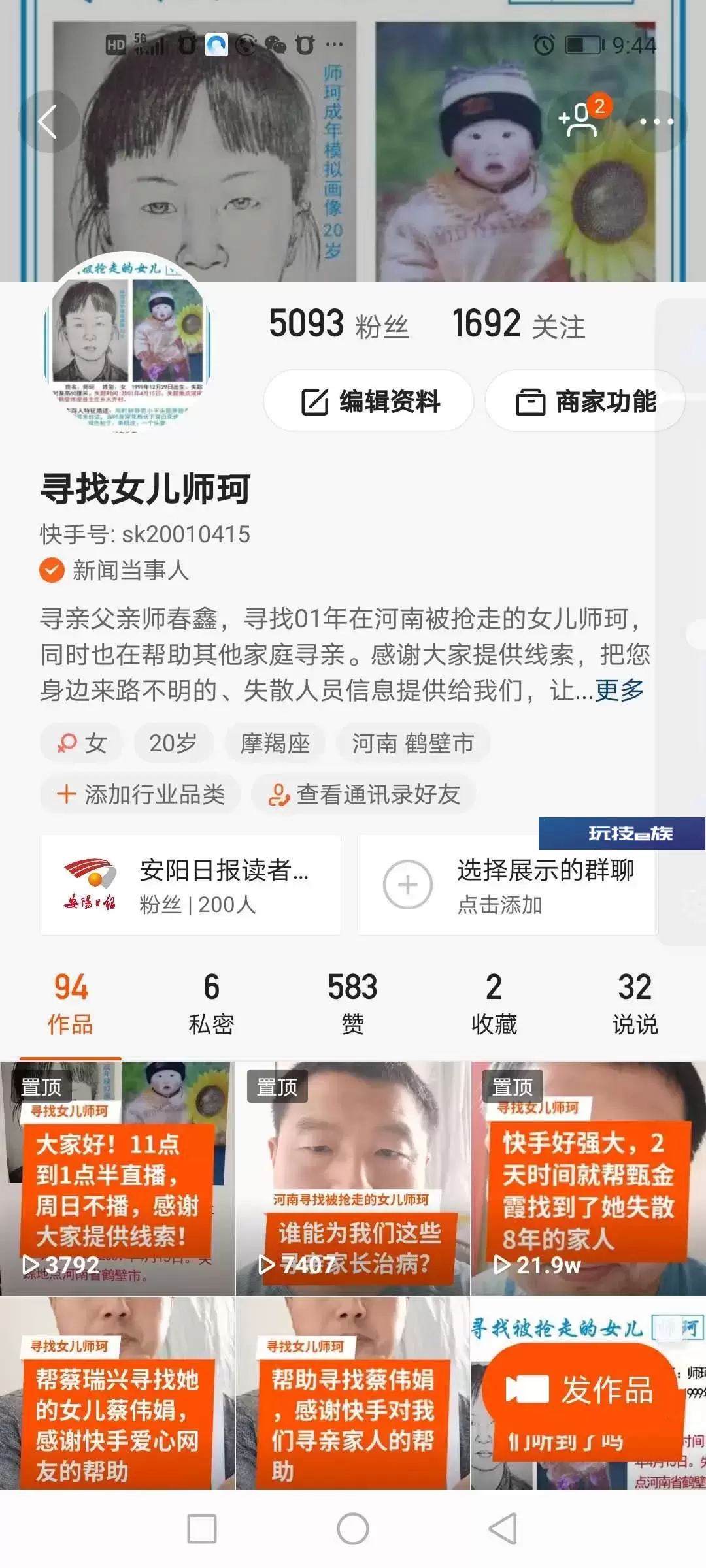
Task: View the 5093 粉丝 followers list
Action: click(x=339, y=325)
